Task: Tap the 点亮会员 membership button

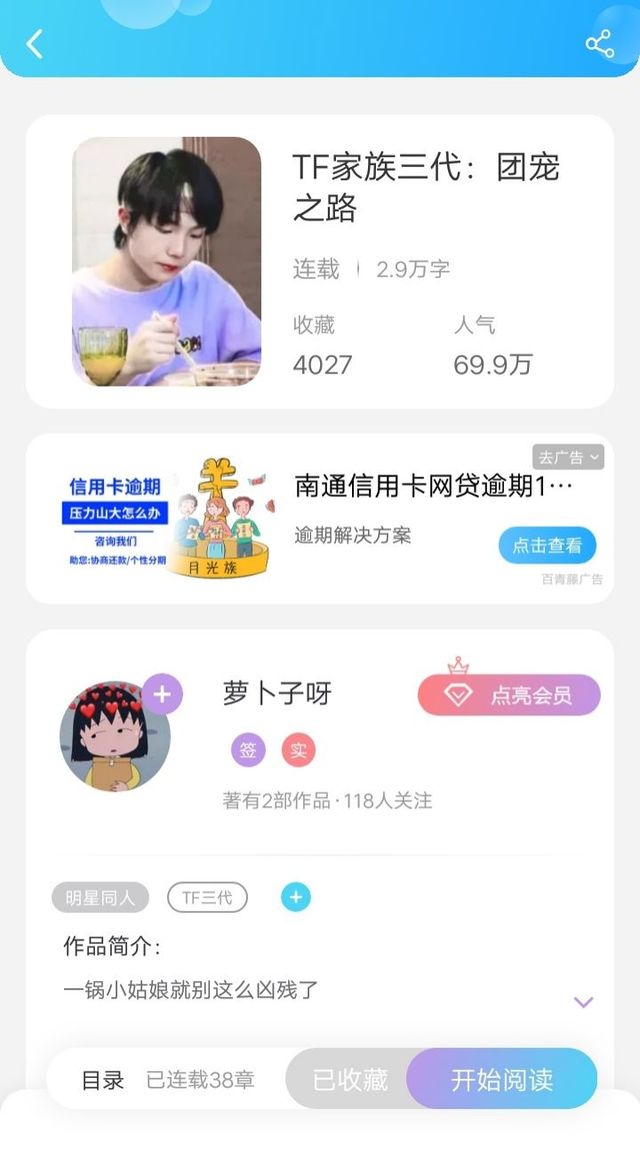Action: 509,695
